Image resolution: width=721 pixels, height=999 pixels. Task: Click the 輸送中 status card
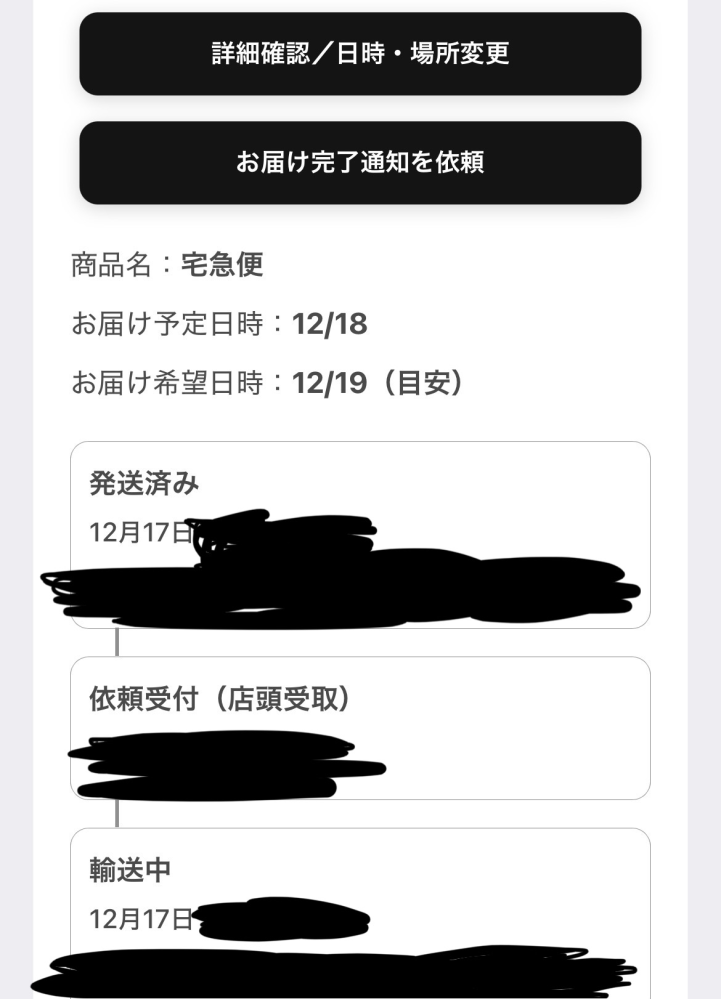(x=360, y=905)
